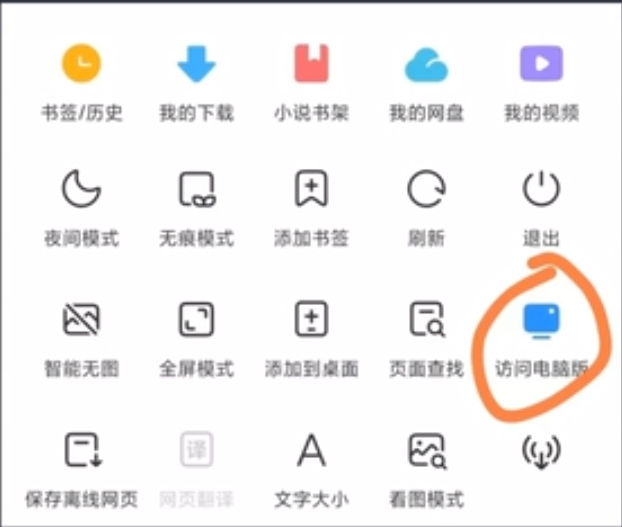The image size is (622, 527).
Task: Turn on 无痕模式 incognito mode
Action: click(x=196, y=190)
